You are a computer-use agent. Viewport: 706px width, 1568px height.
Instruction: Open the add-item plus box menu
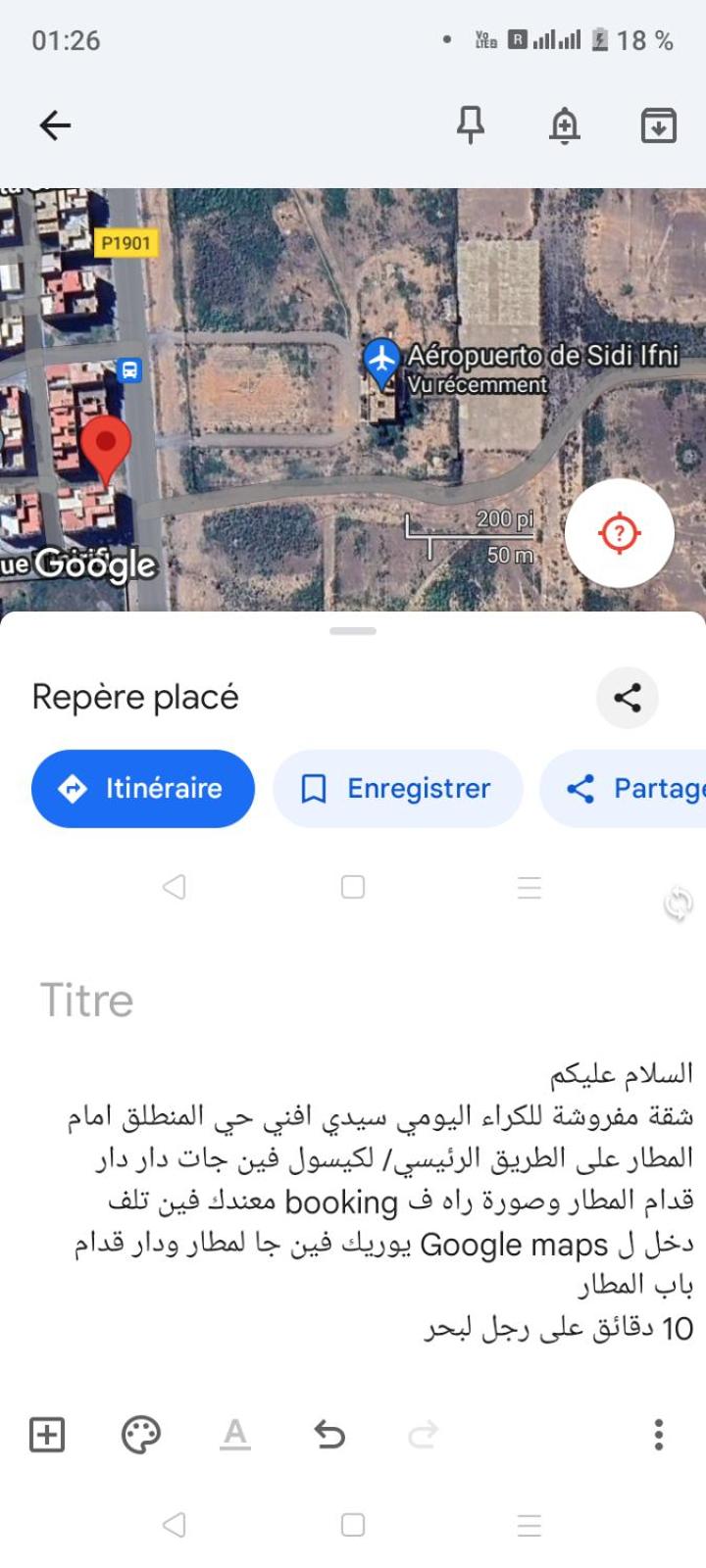point(47,1435)
